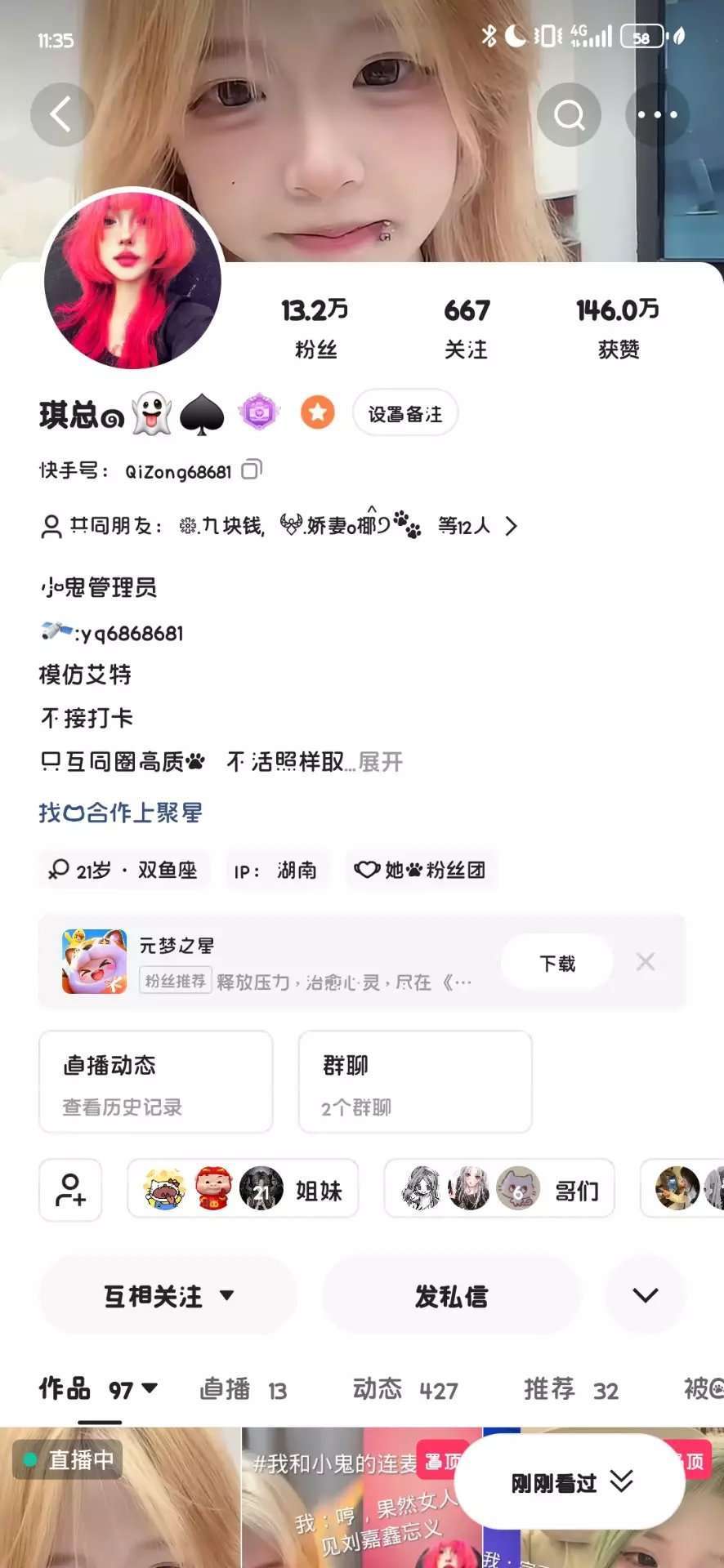Open the 哥们 friends group

(499, 1188)
